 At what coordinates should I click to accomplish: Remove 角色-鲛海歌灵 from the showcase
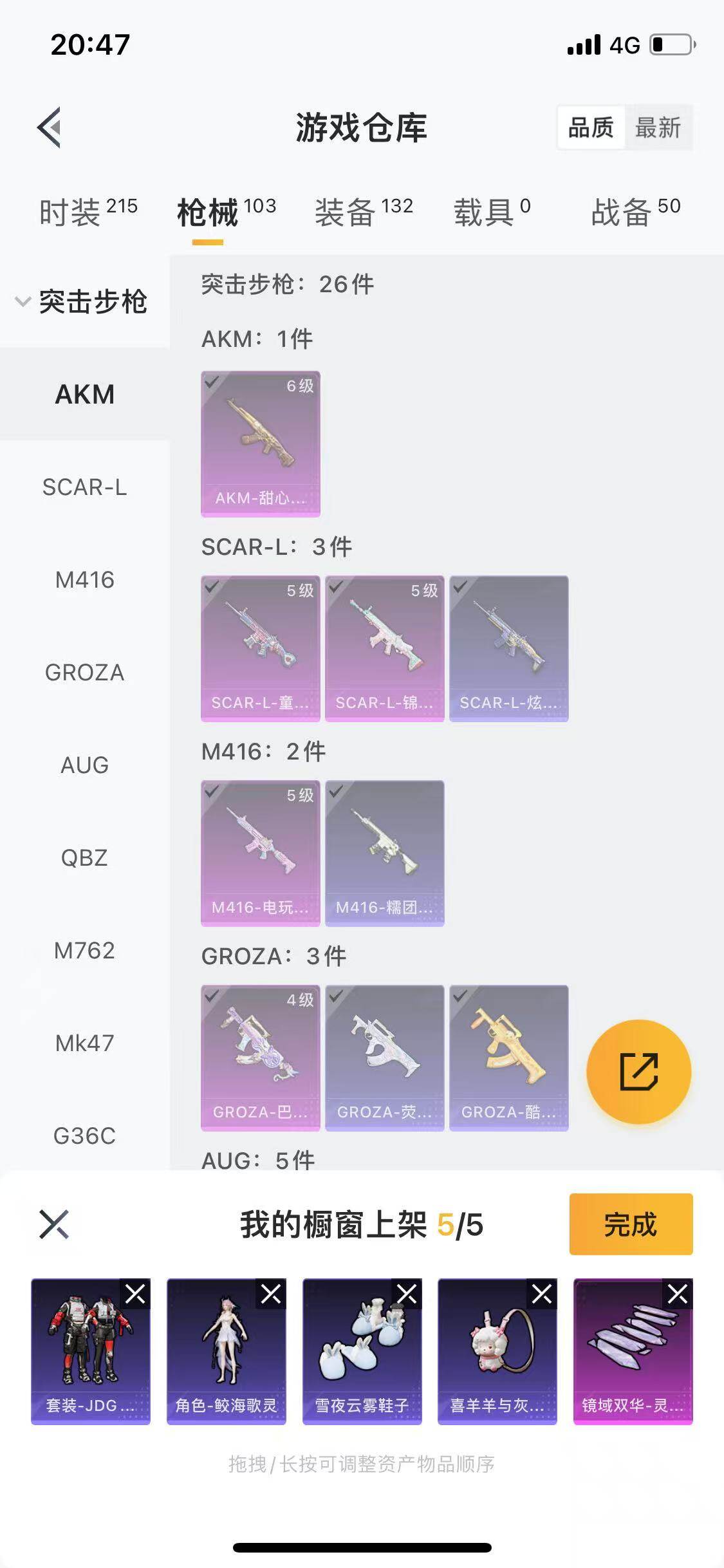tap(271, 1294)
